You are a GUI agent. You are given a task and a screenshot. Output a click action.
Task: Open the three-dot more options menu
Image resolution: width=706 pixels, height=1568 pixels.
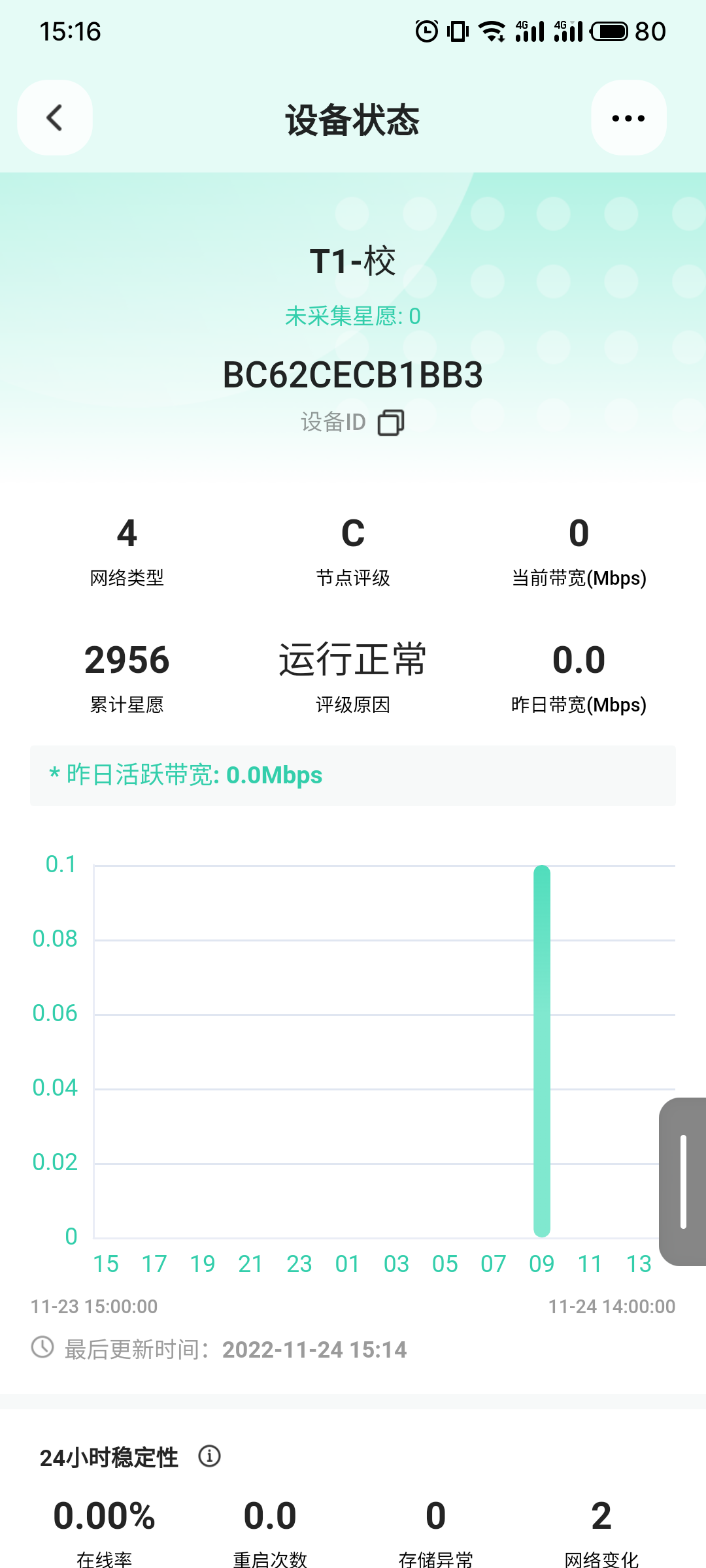point(628,118)
